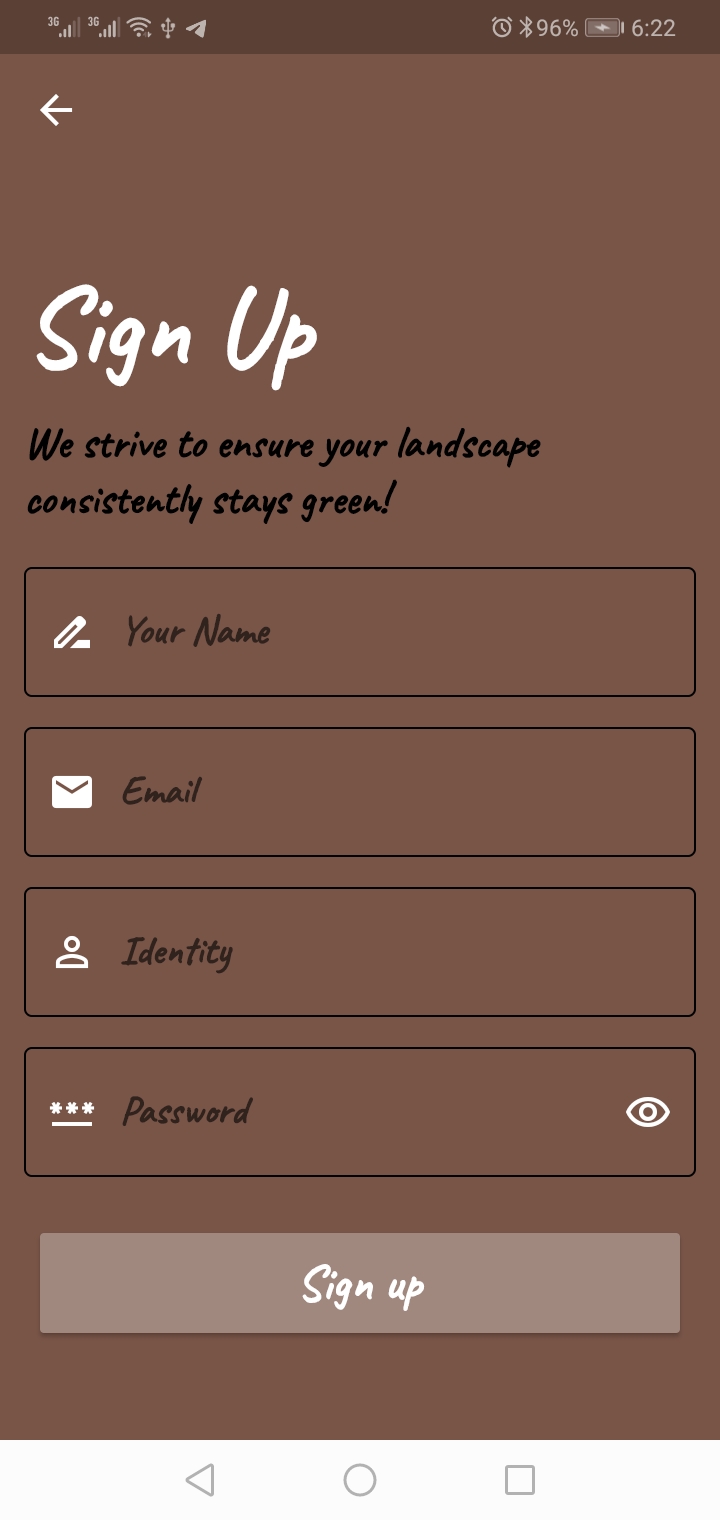This screenshot has height=1520, width=720.
Task: Show password using the eye icon
Action: [648, 1112]
